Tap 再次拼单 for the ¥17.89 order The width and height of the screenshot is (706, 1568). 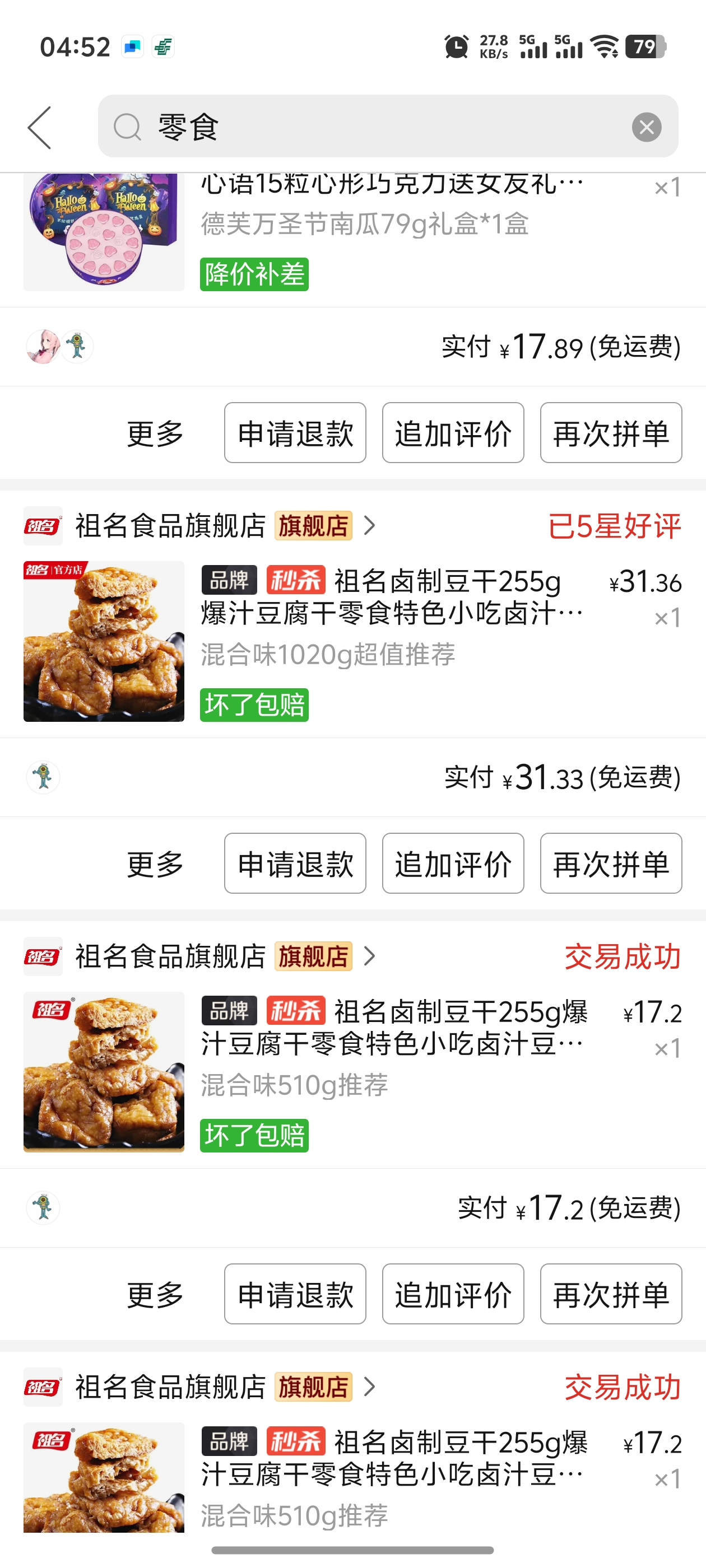pos(610,433)
